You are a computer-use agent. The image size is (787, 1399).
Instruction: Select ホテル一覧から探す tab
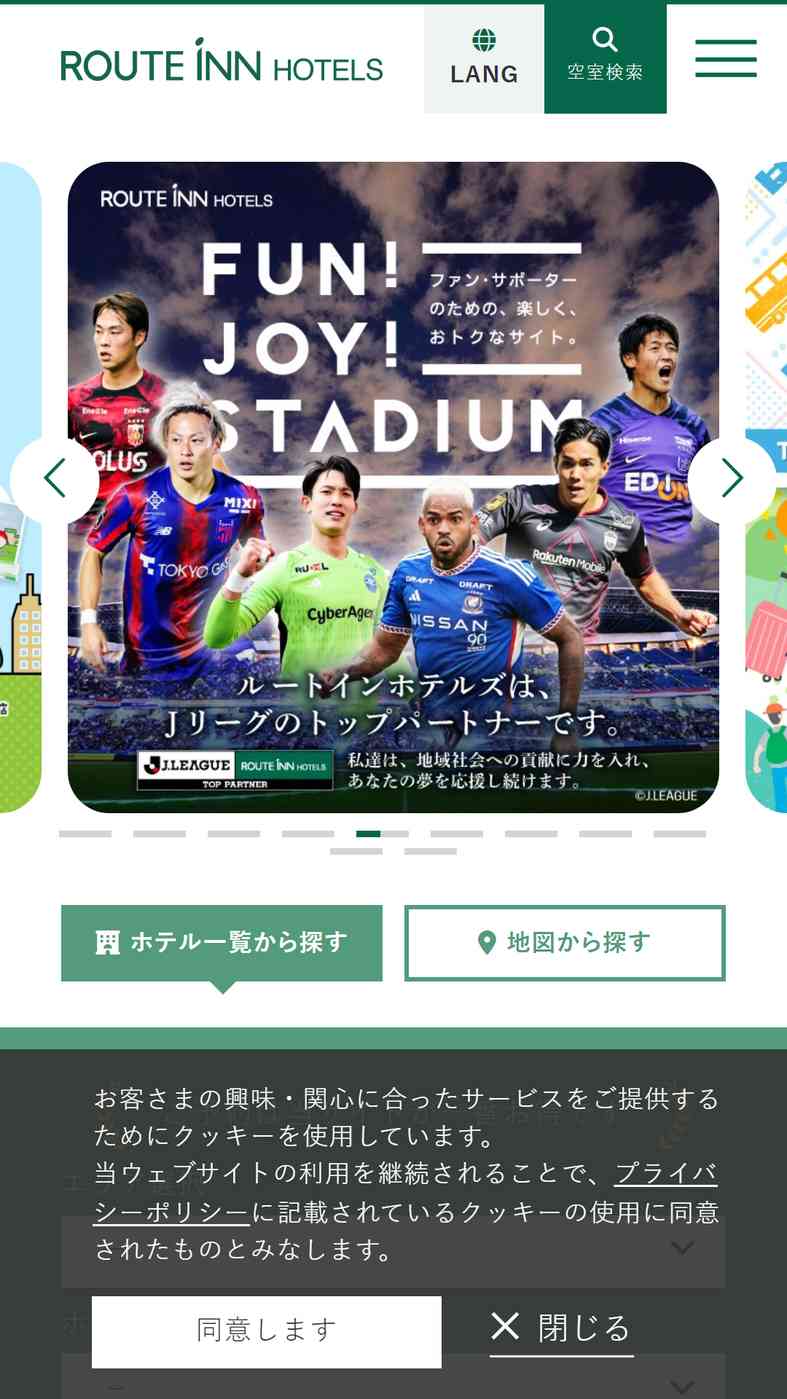222,942
